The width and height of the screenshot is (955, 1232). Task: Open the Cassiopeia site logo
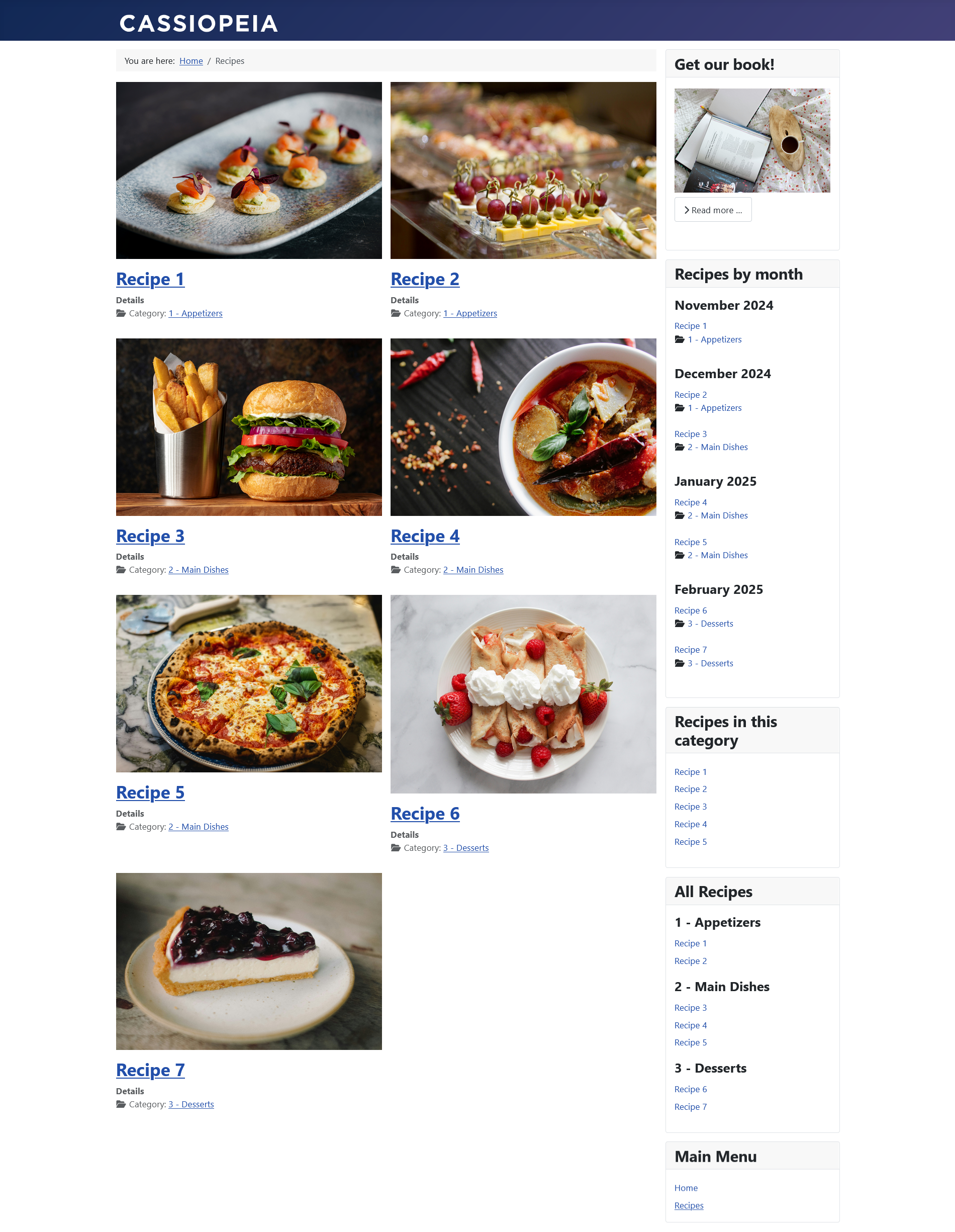(x=199, y=24)
